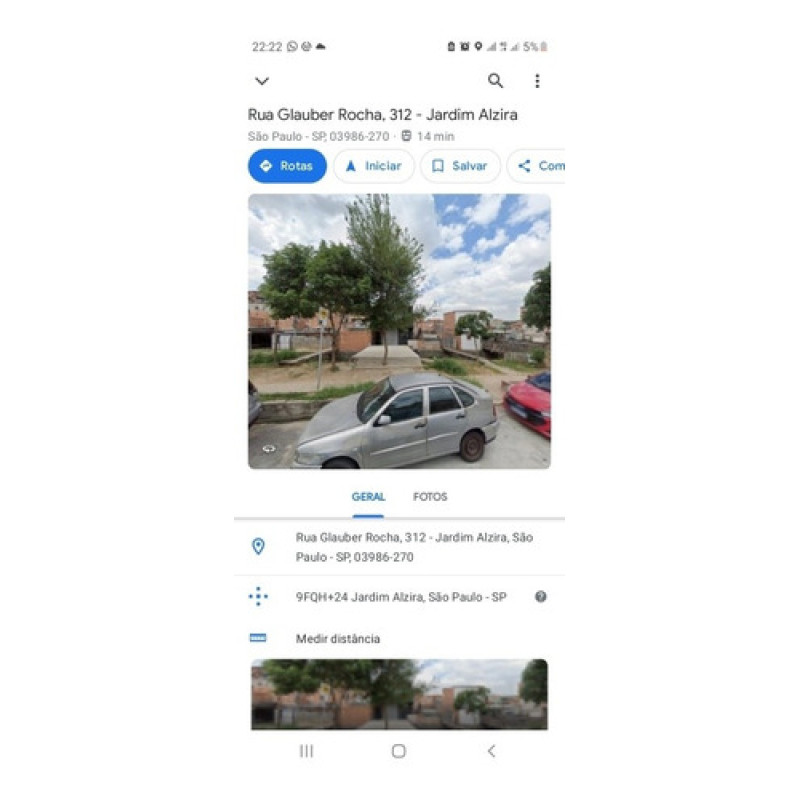Share the place via Compartilhar chip
Screen dimensions: 800x800
coord(540,166)
